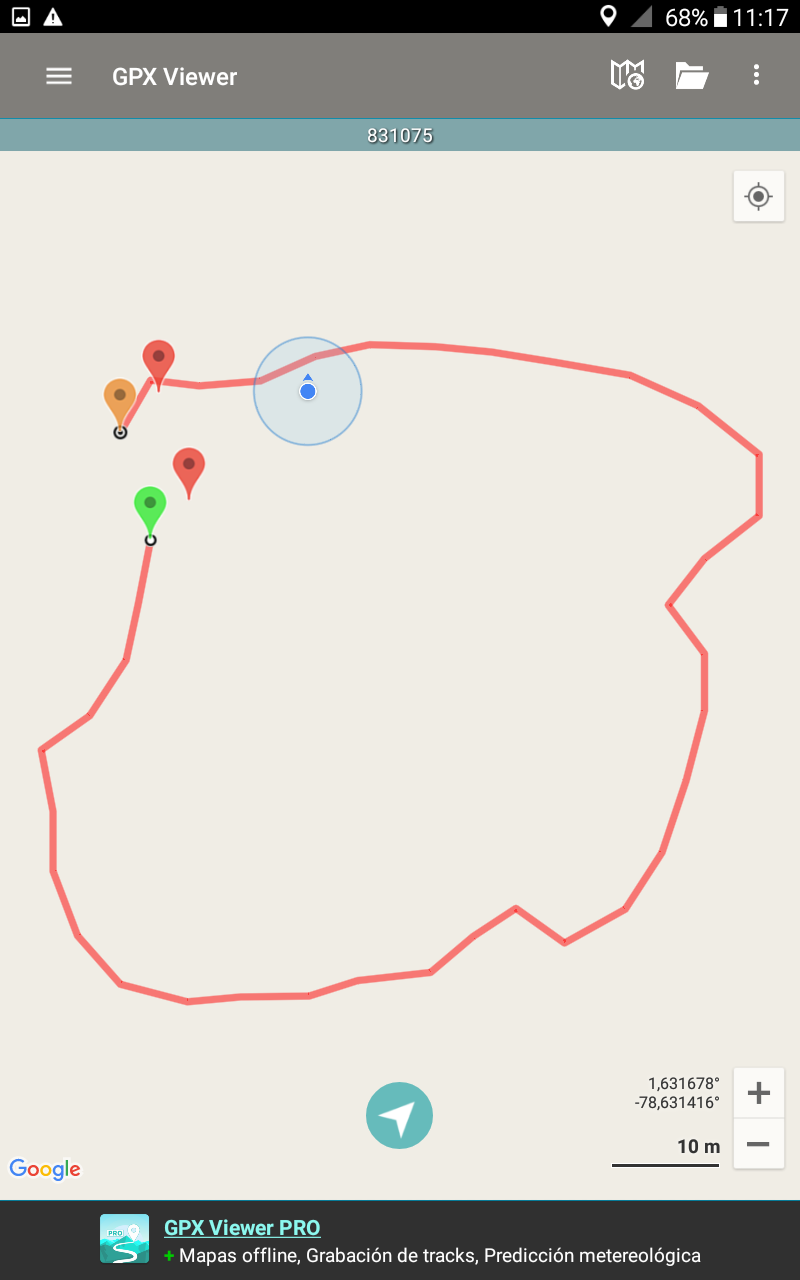The width and height of the screenshot is (800, 1280).
Task: Select the red marker near the green pin
Action: click(189, 469)
